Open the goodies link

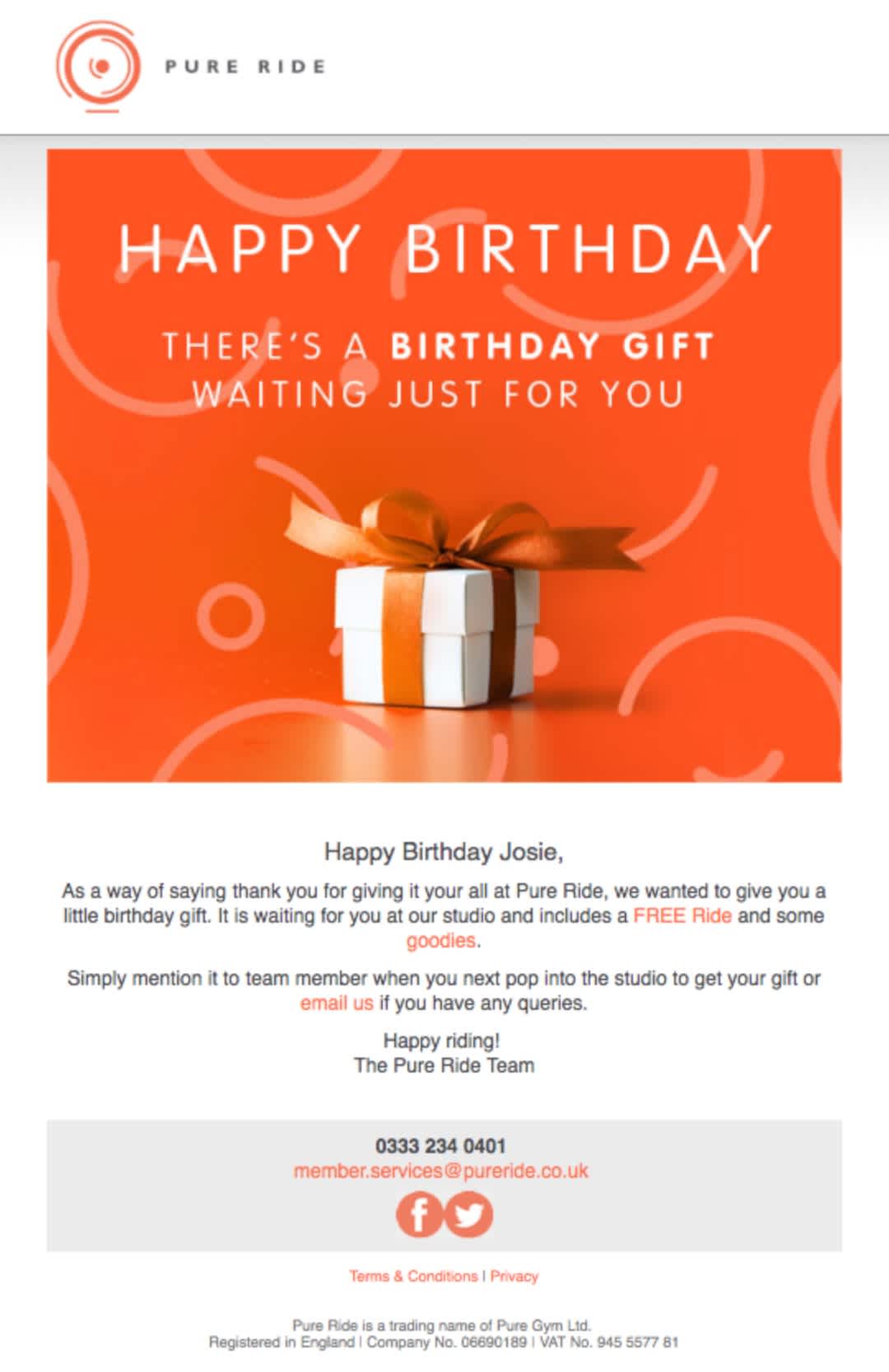coord(441,941)
